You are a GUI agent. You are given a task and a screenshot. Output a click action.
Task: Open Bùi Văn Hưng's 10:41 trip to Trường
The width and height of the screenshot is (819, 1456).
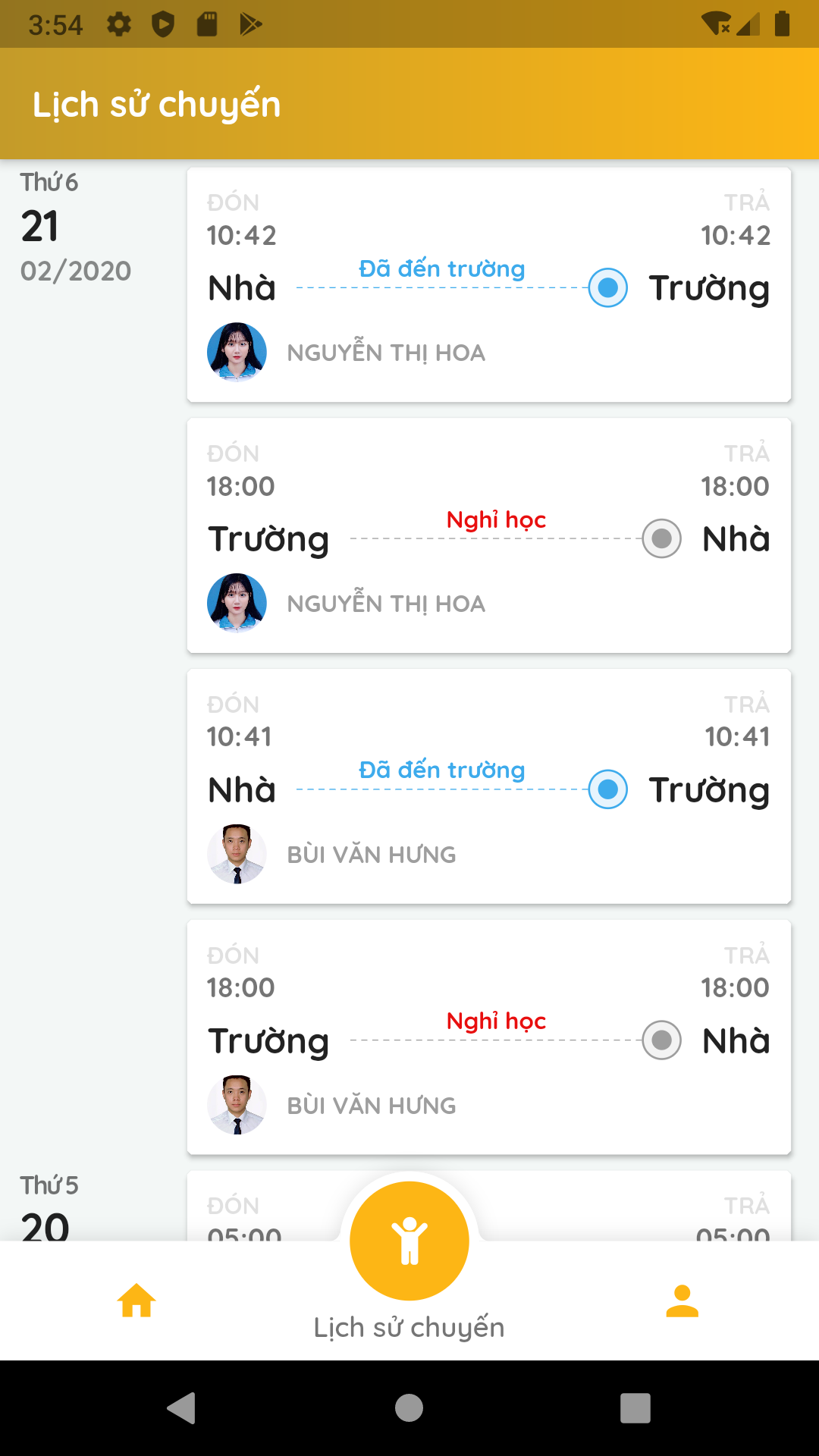tap(489, 786)
